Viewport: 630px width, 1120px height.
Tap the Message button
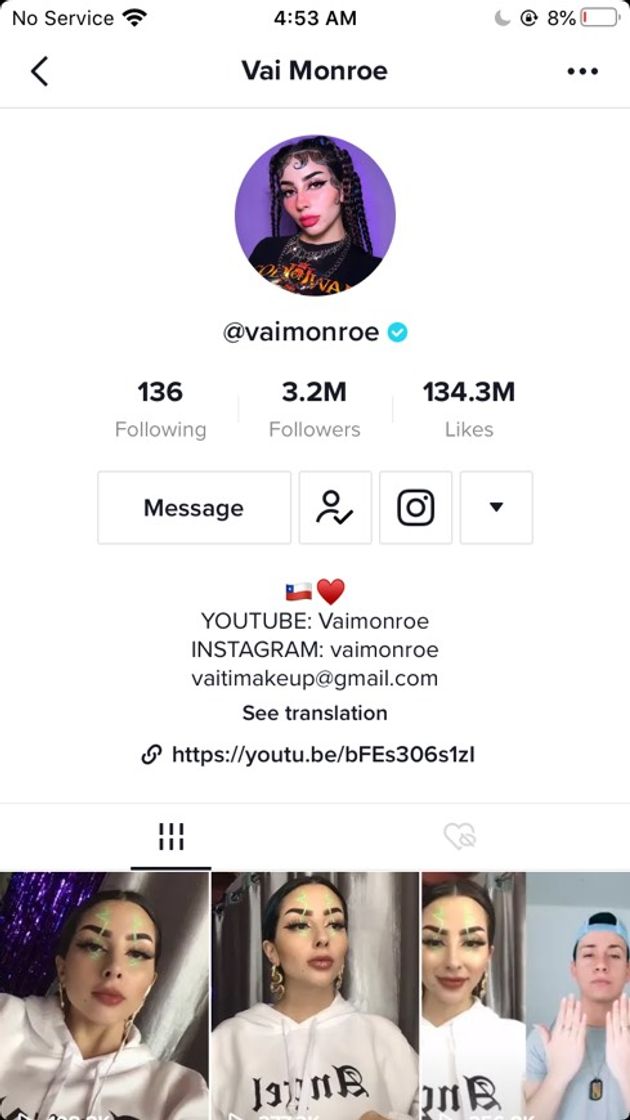pos(194,508)
